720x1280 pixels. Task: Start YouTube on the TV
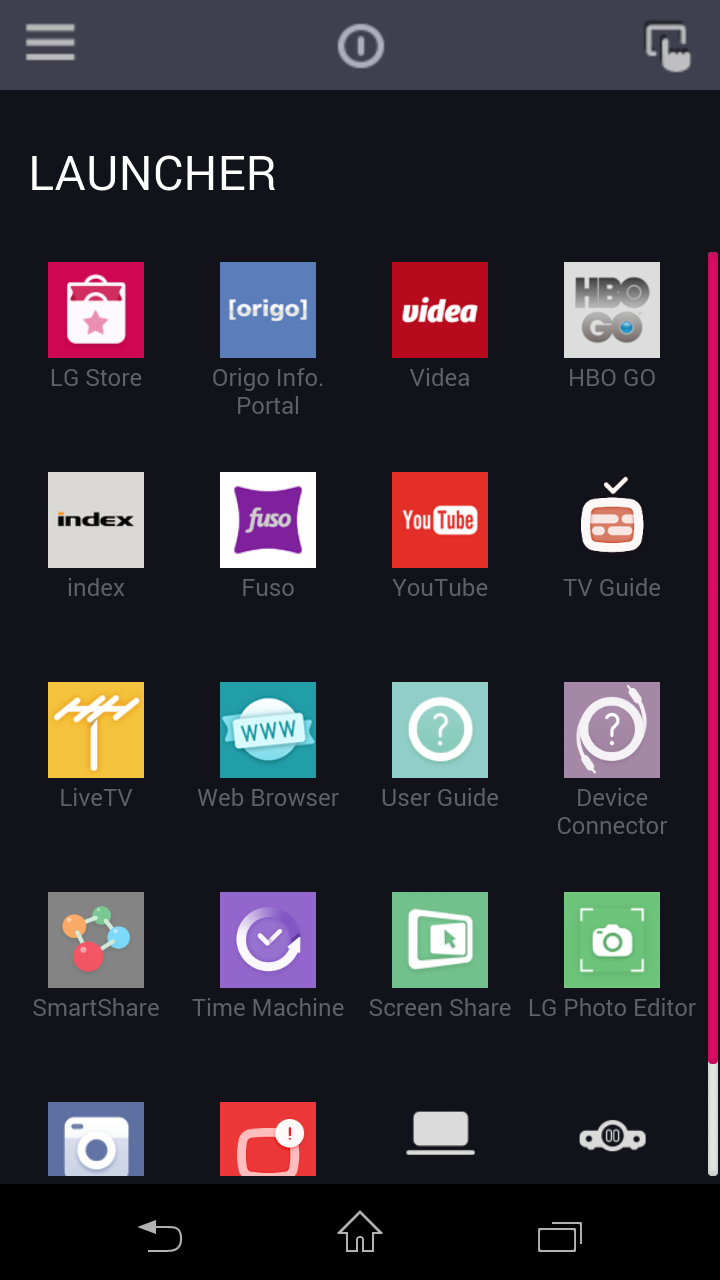point(440,520)
